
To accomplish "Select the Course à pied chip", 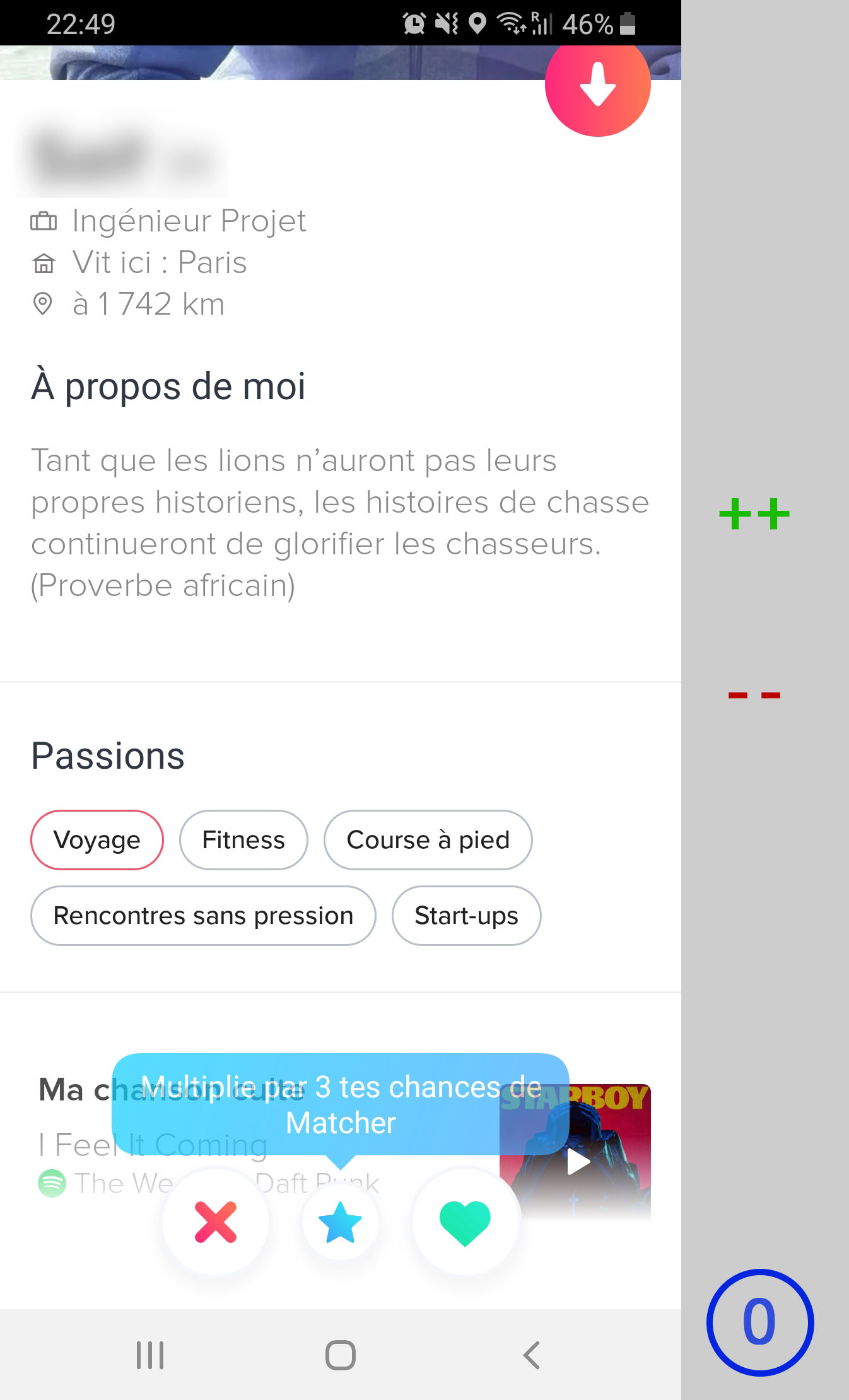I will [428, 840].
